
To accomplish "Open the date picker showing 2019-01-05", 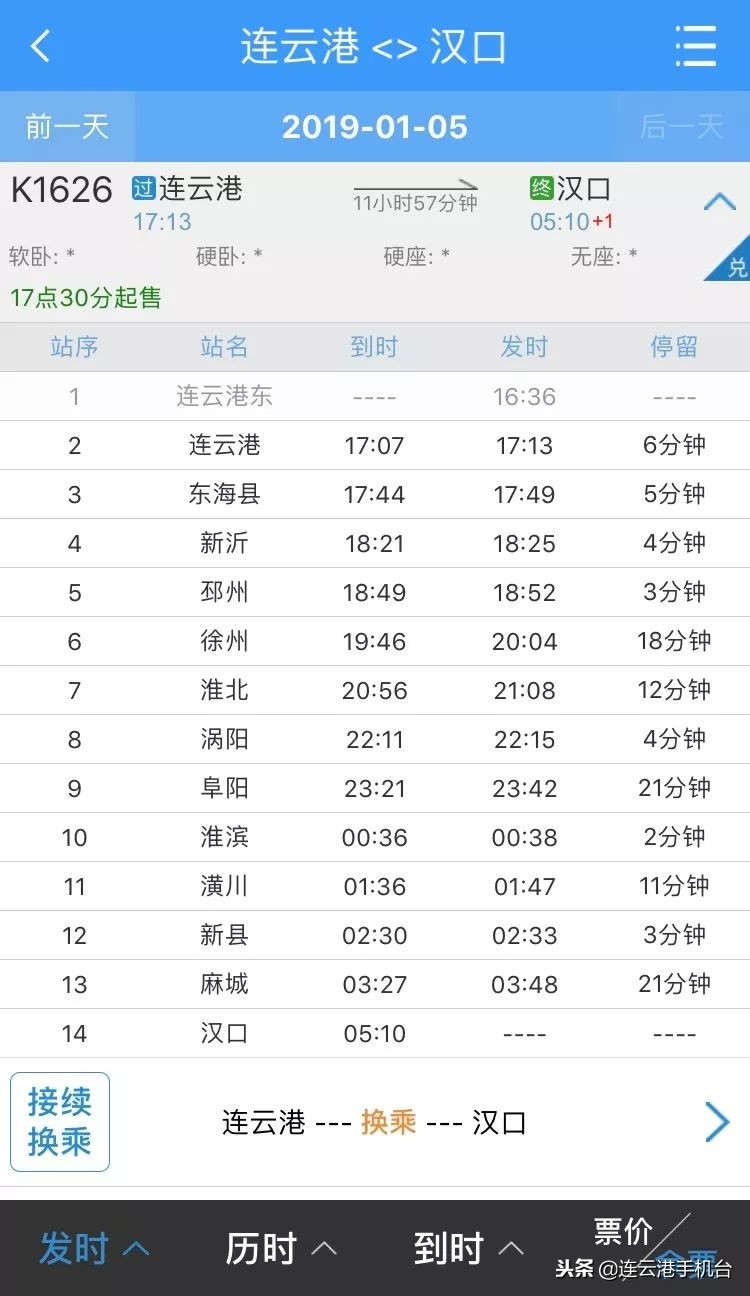I will coord(375,127).
